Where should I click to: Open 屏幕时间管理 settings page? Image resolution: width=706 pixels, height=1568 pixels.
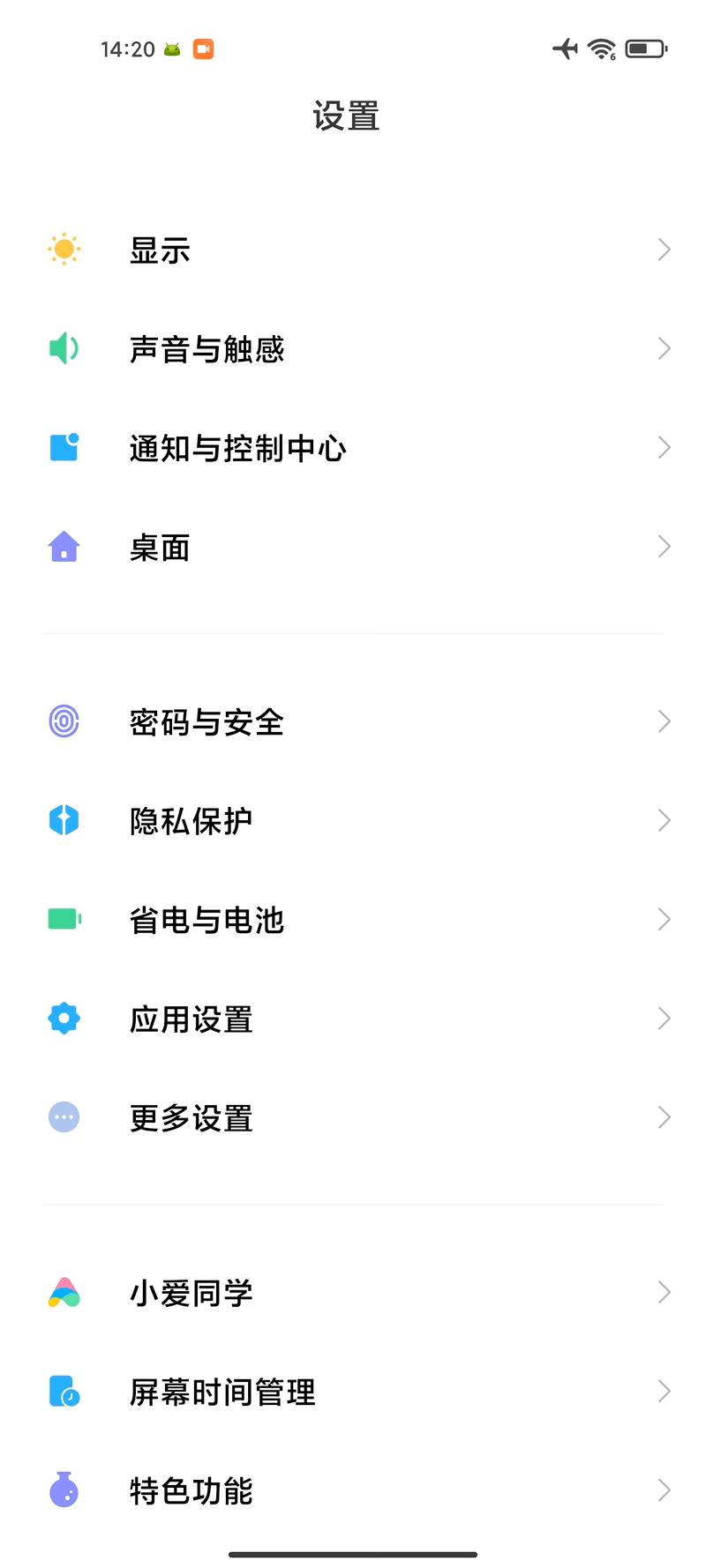click(353, 1392)
